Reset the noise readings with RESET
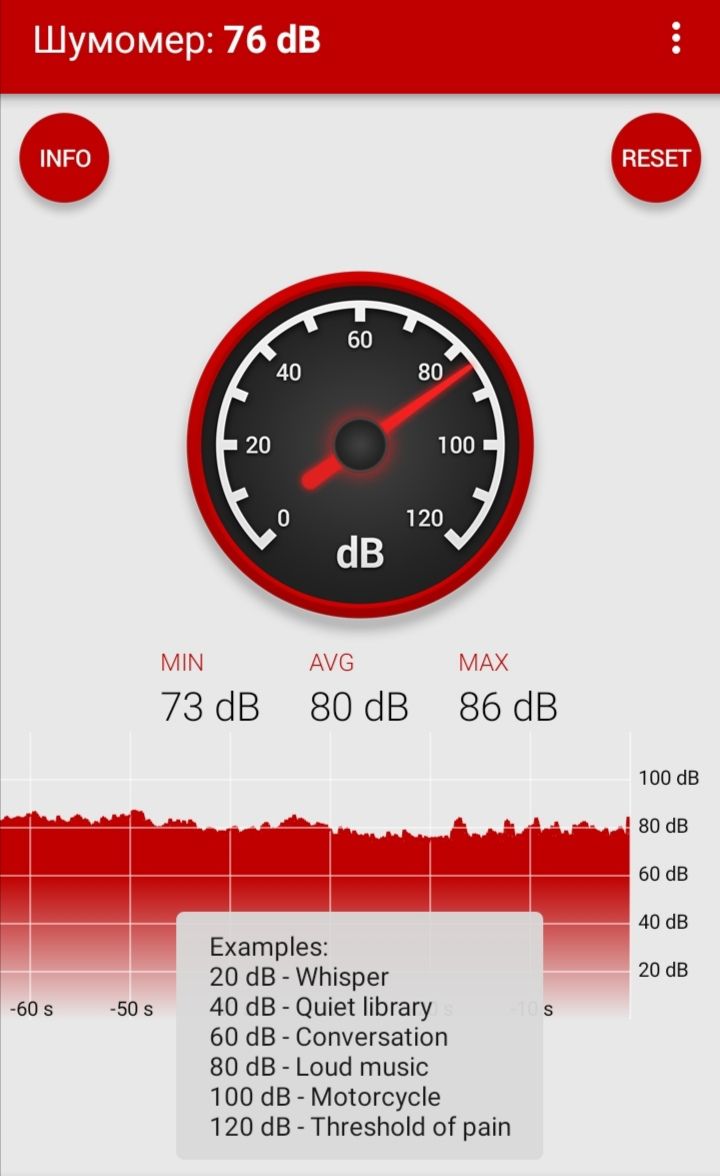The image size is (720, 1176). click(656, 158)
